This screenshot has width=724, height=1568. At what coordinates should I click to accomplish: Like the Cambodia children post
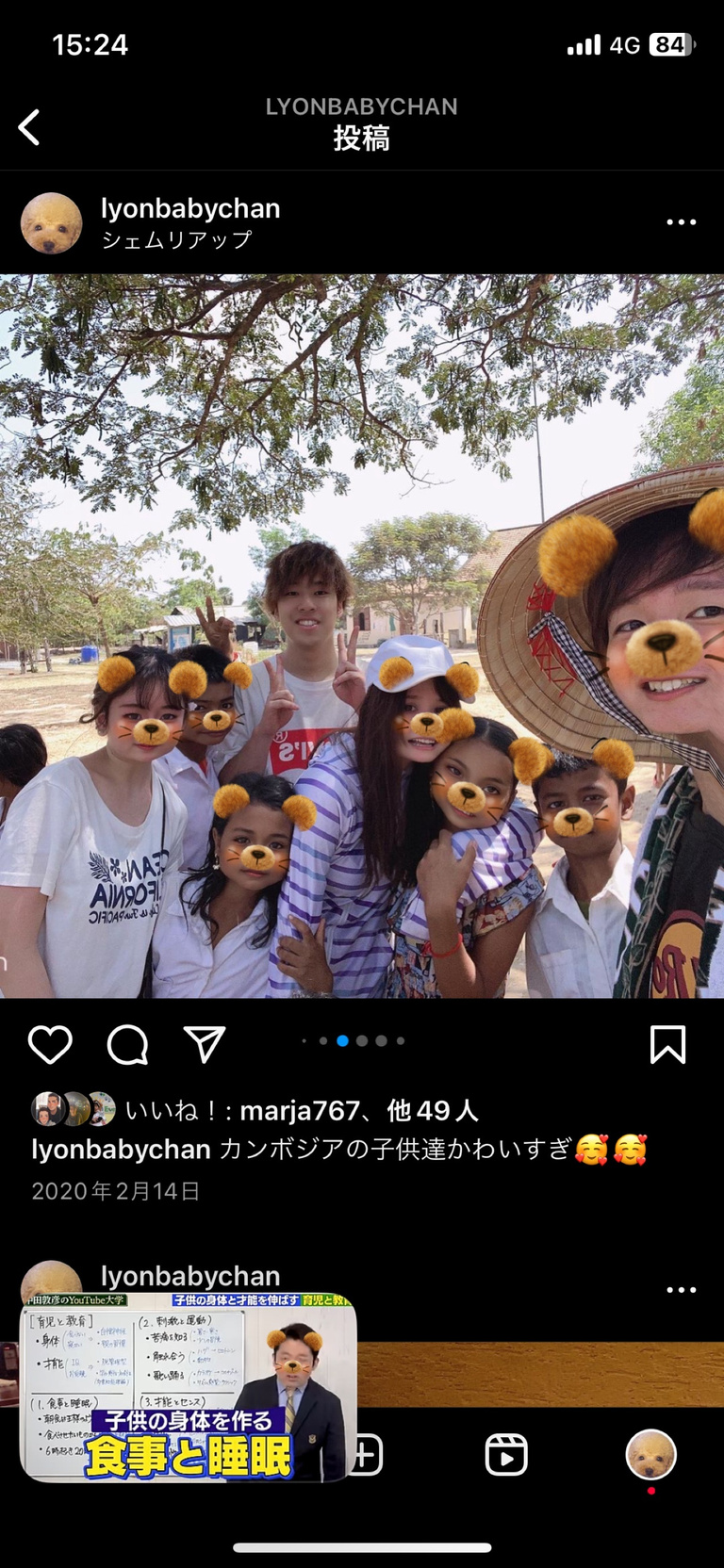50,1045
